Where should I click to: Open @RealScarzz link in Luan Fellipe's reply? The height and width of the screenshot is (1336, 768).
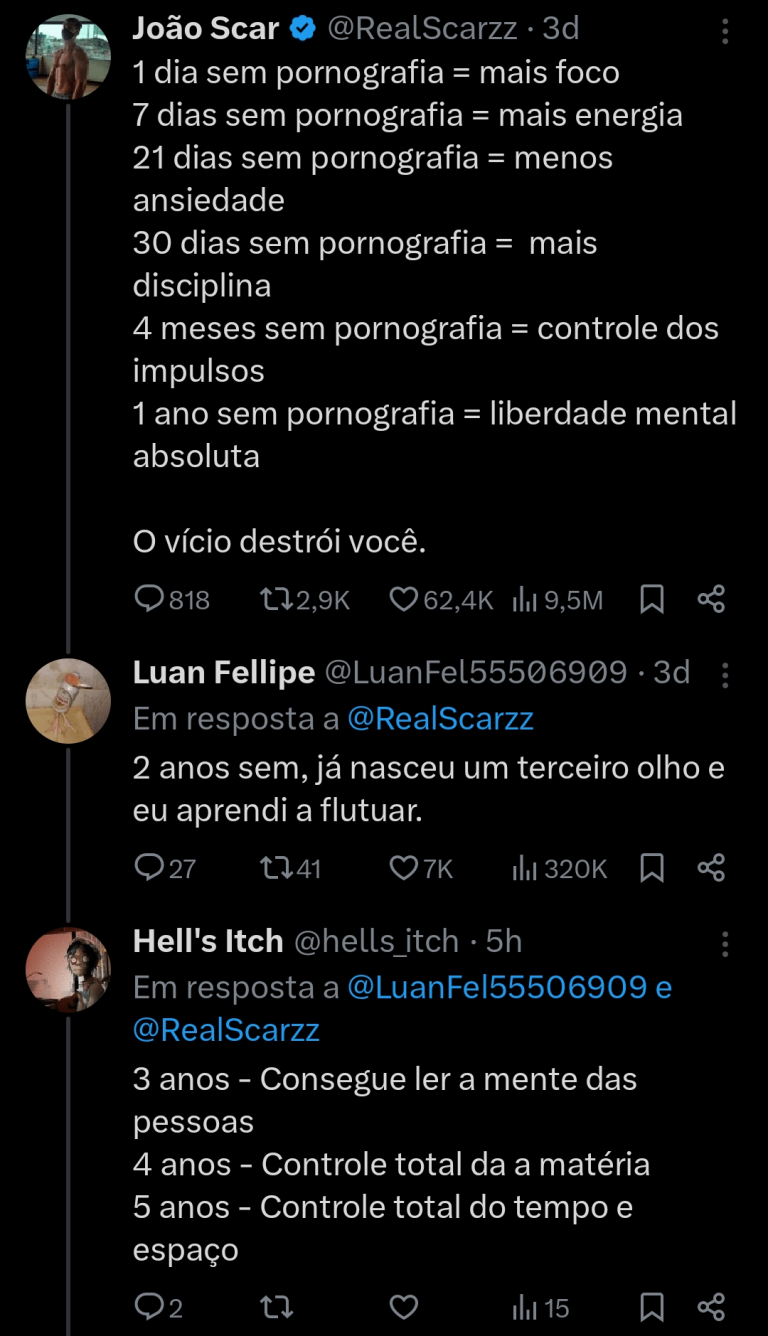click(440, 718)
